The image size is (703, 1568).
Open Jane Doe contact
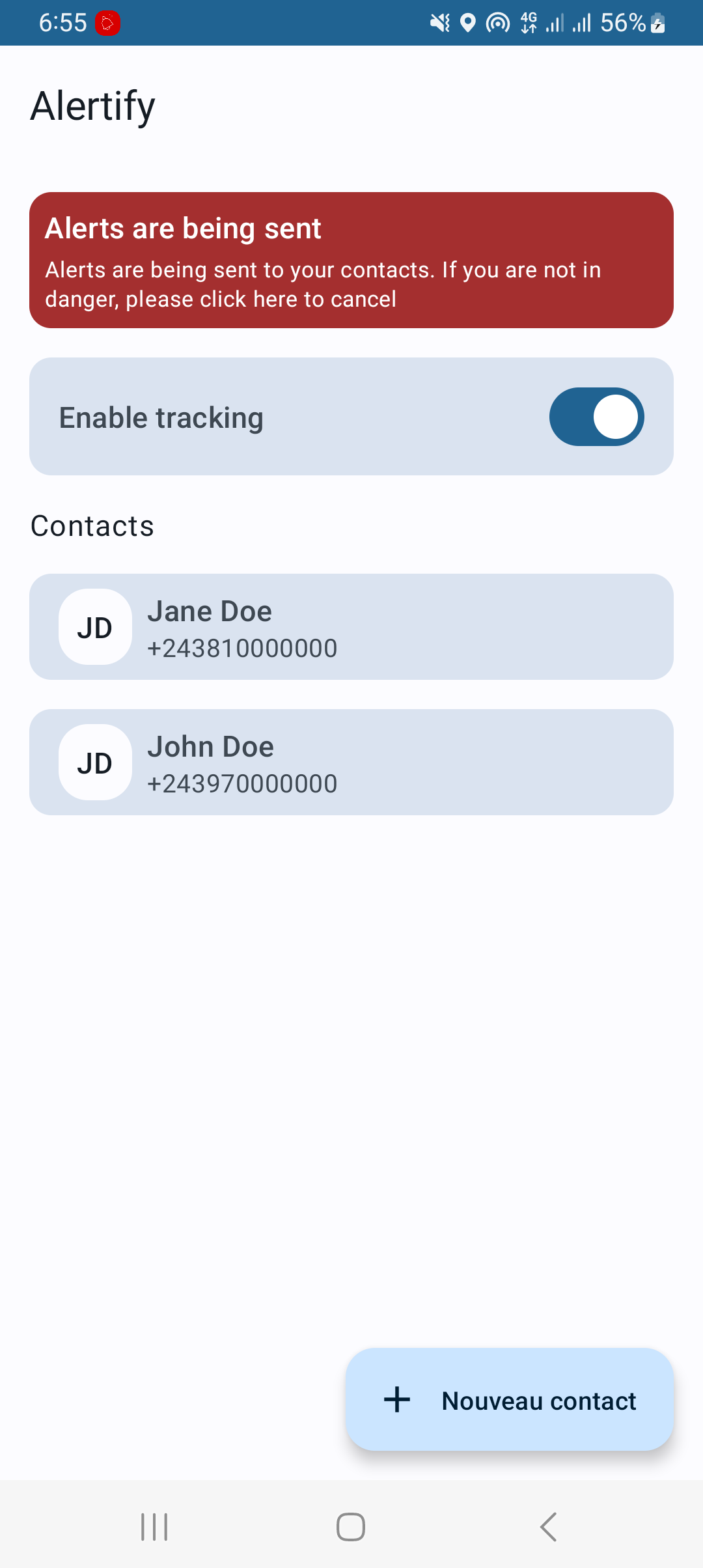(x=351, y=627)
